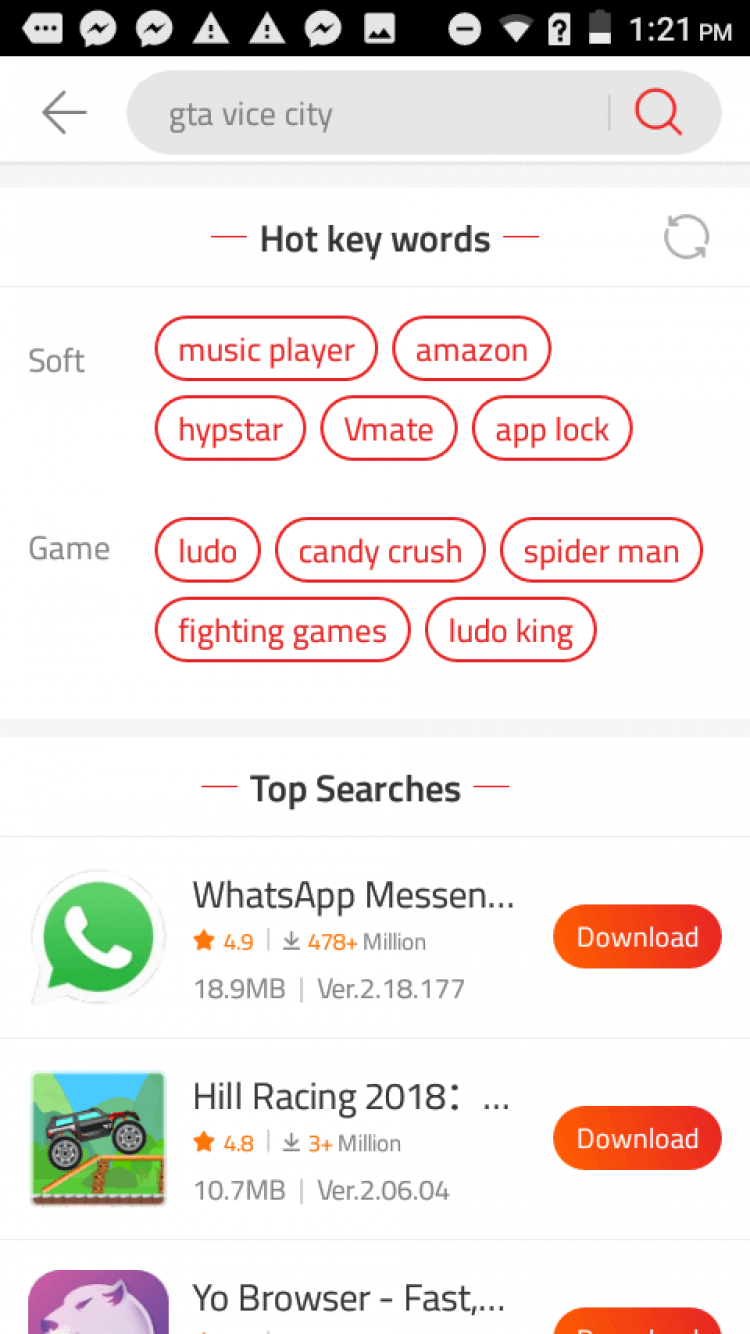This screenshot has width=750, height=1334.
Task: Tap the ludo game chip
Action: pos(207,551)
